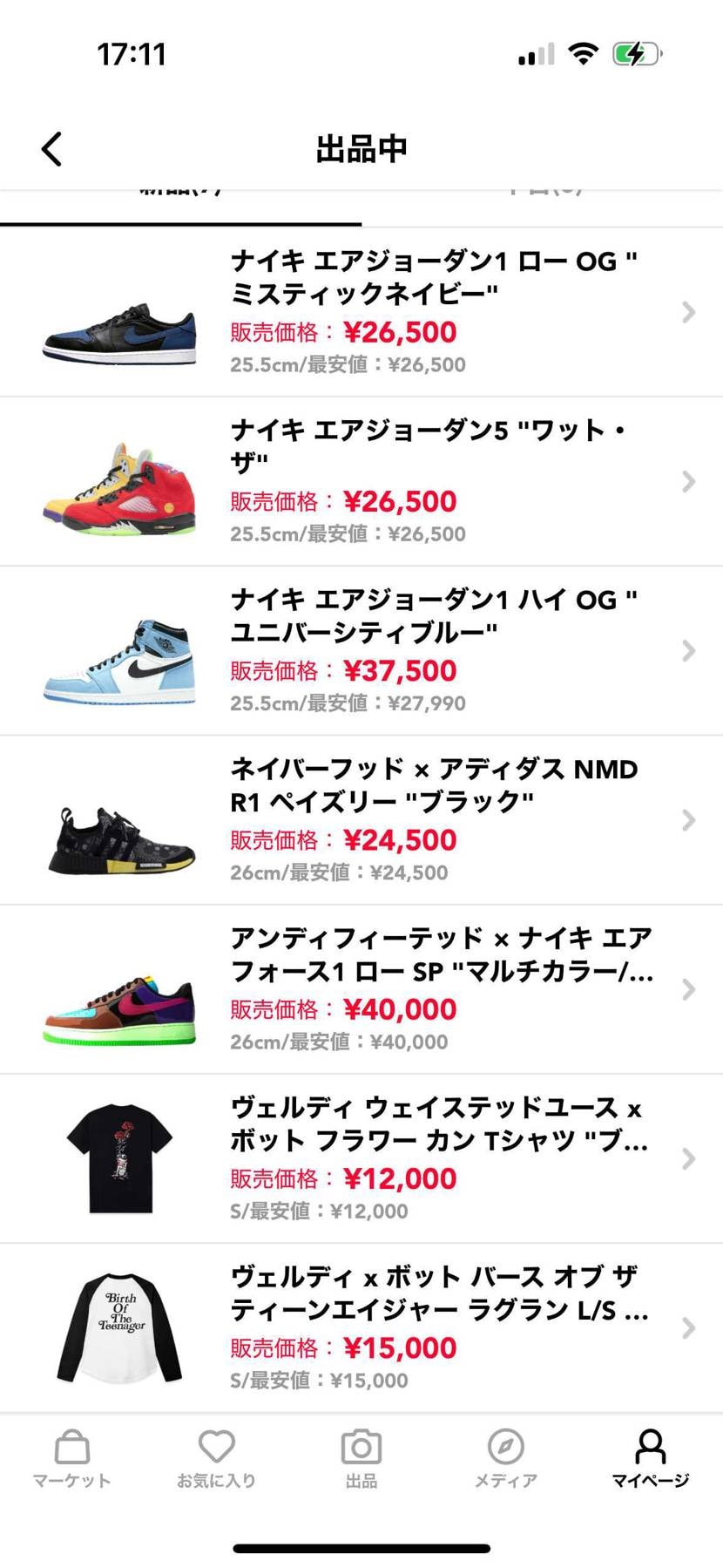Open the NMD R1 ペイズリー listing chevron
Screen dimensions: 723x1568
click(x=689, y=819)
